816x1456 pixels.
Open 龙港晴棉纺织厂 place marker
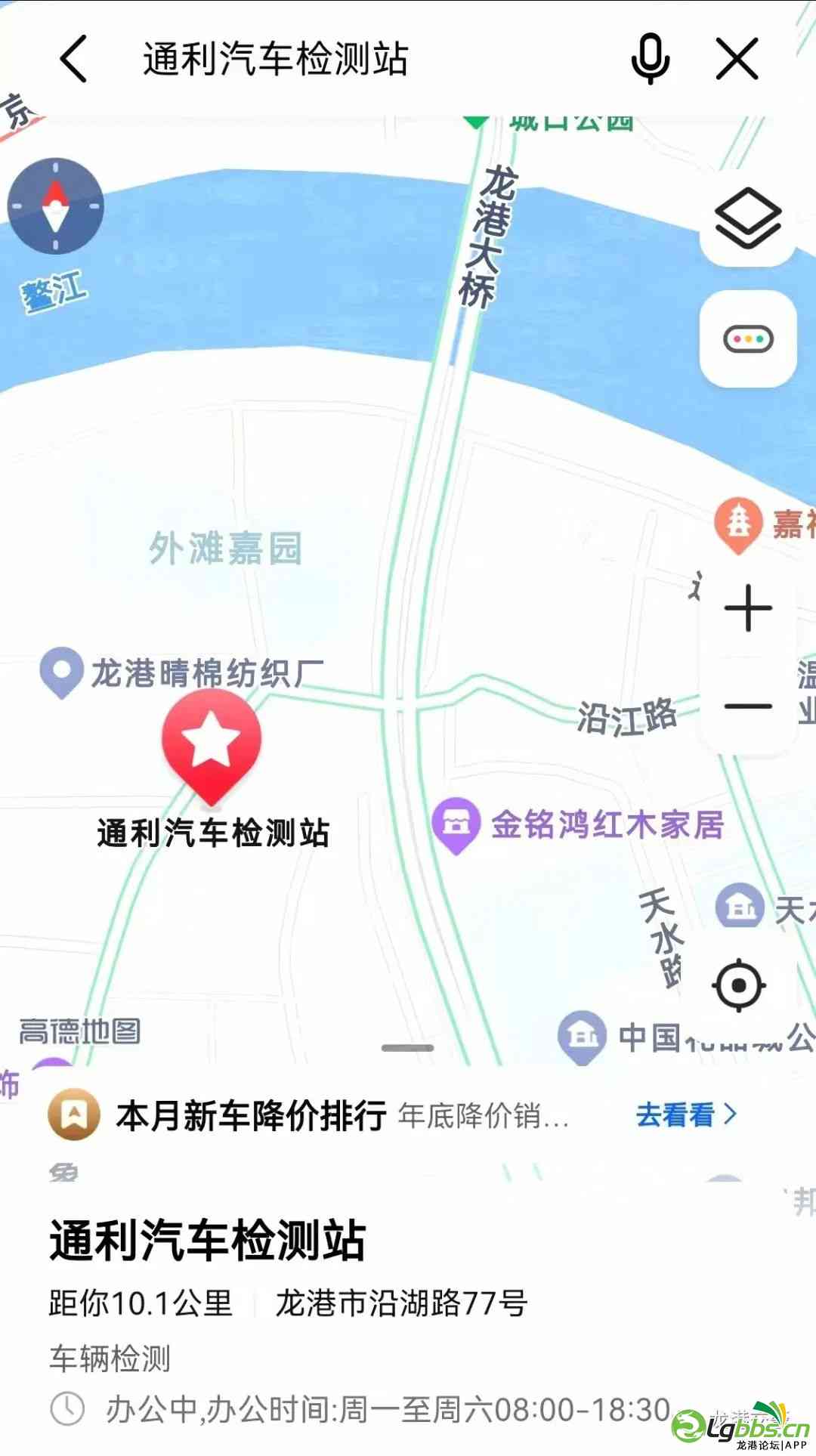click(x=61, y=672)
